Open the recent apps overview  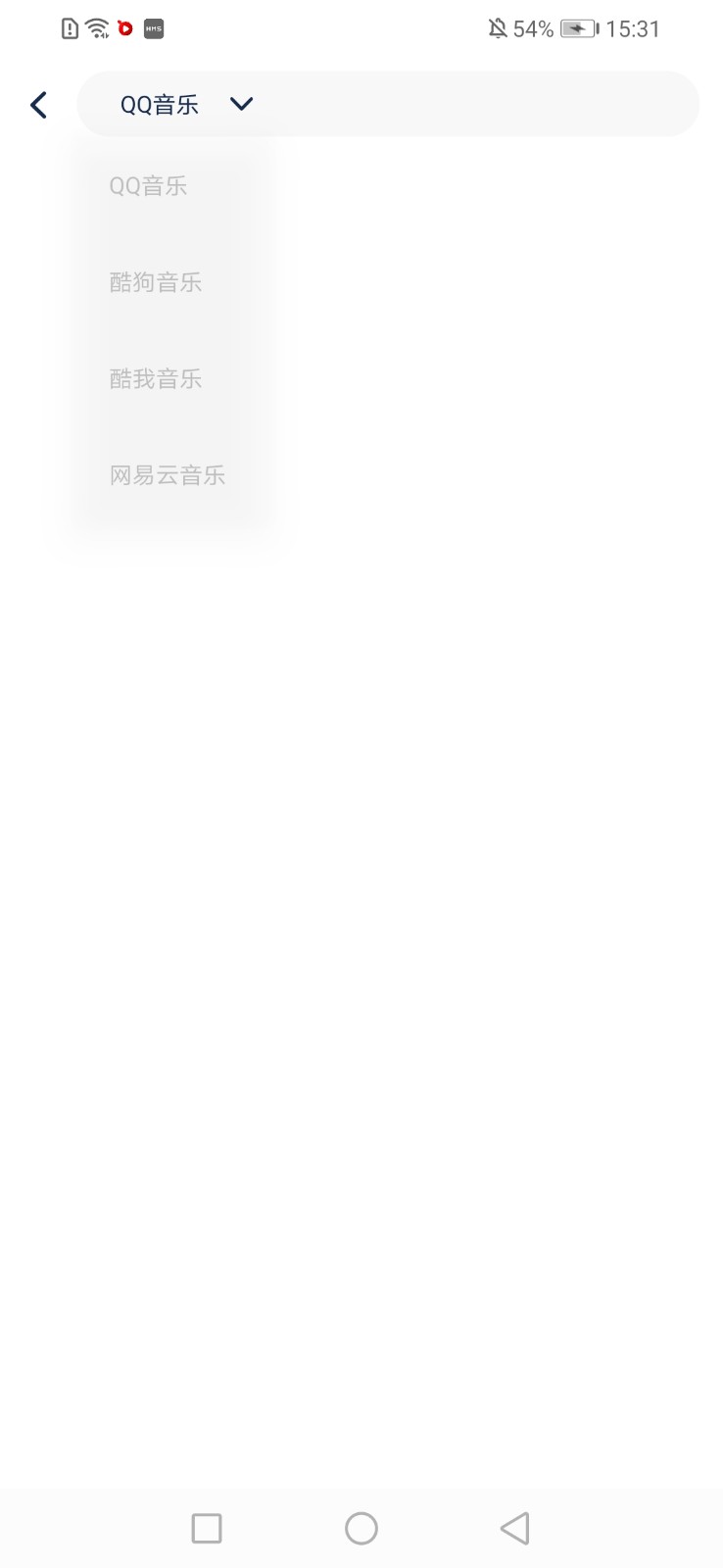pos(207,1528)
